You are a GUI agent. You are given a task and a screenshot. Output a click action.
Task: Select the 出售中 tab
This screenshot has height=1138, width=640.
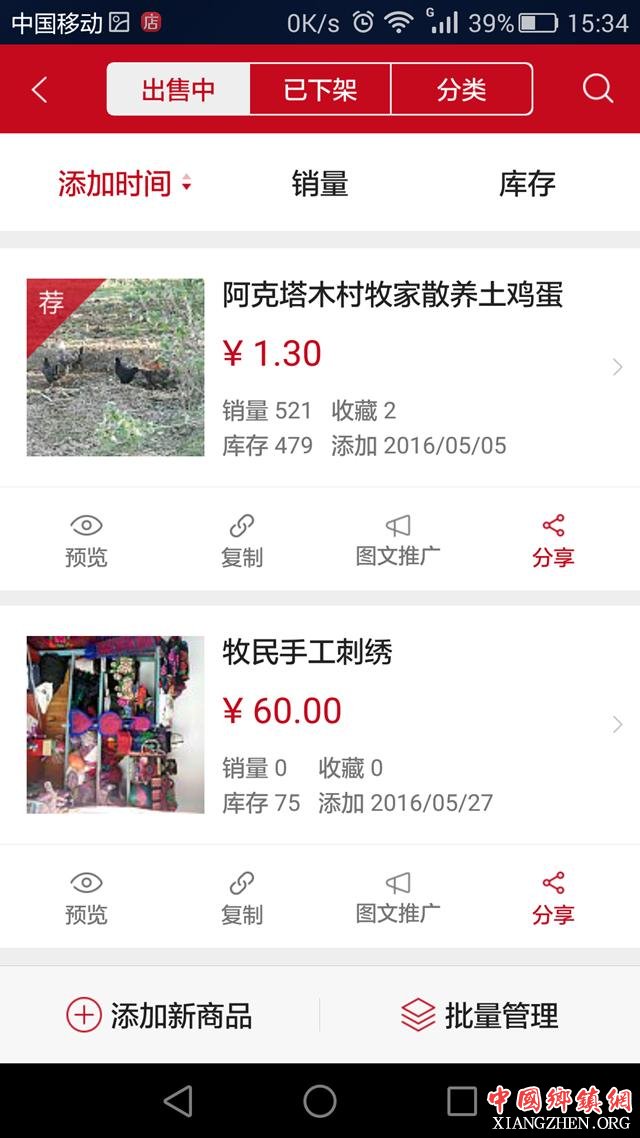179,90
